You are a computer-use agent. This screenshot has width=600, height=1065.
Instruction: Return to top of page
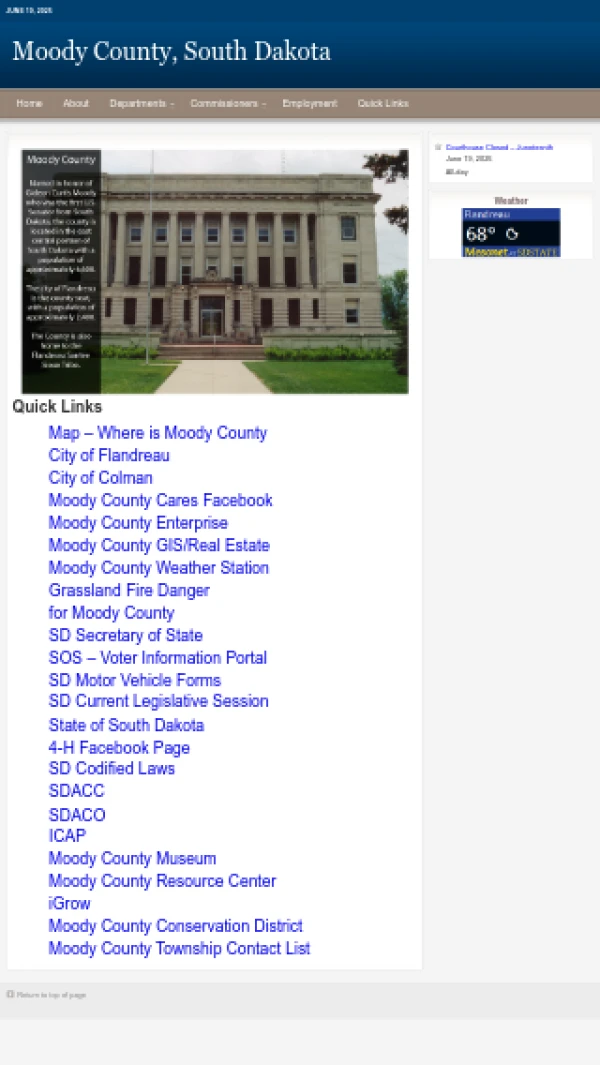(x=50, y=995)
